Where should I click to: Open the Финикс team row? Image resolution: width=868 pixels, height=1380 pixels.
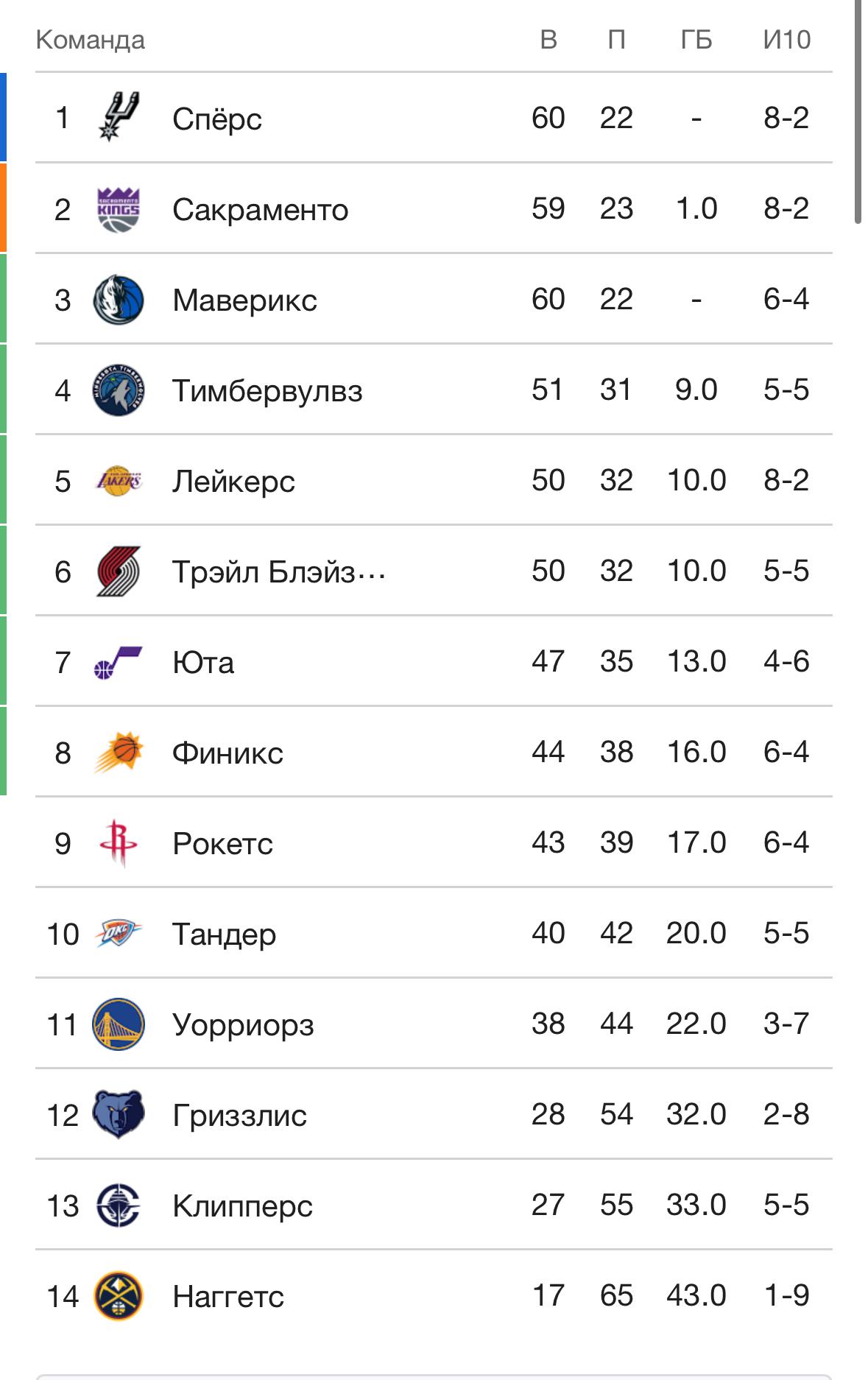click(227, 753)
